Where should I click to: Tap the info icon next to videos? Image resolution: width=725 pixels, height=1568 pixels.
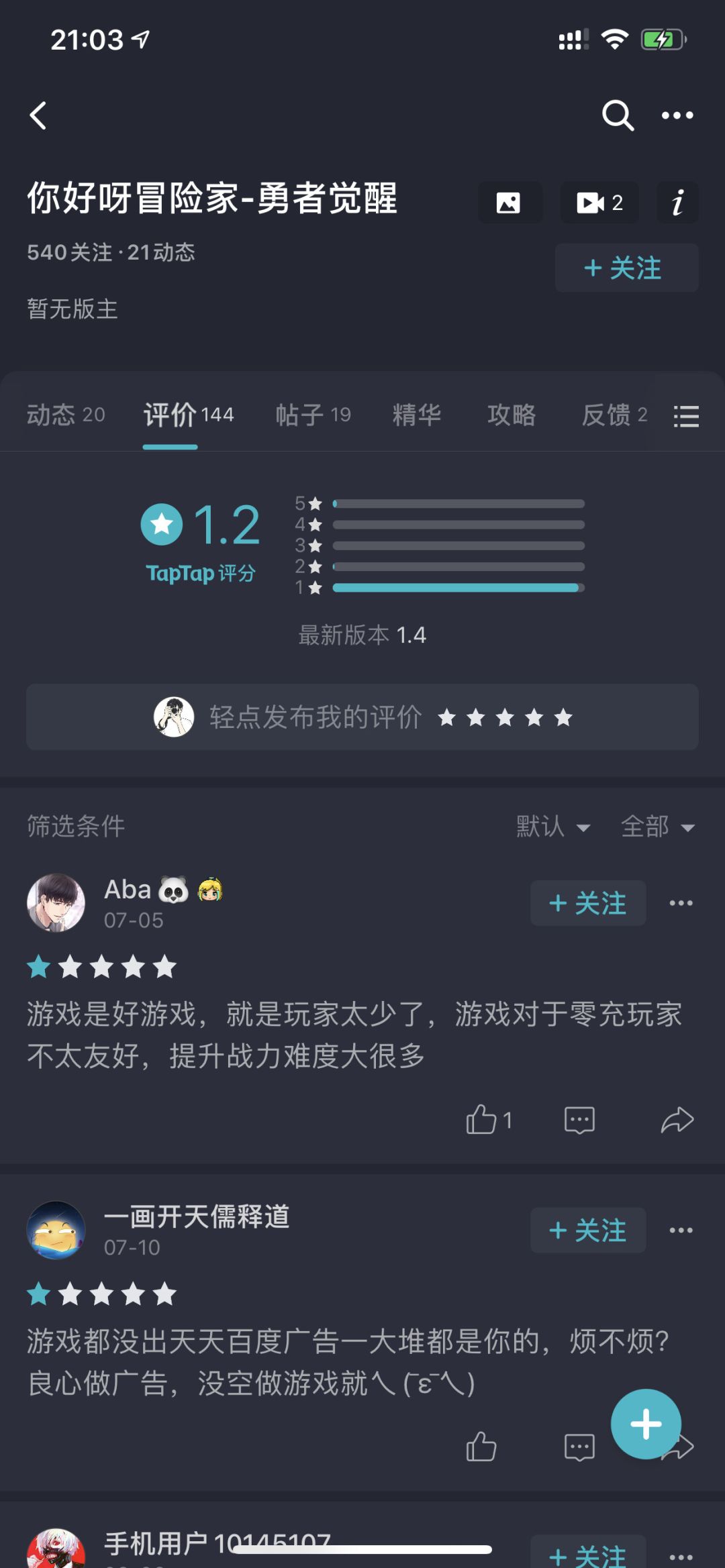pyautogui.click(x=677, y=203)
